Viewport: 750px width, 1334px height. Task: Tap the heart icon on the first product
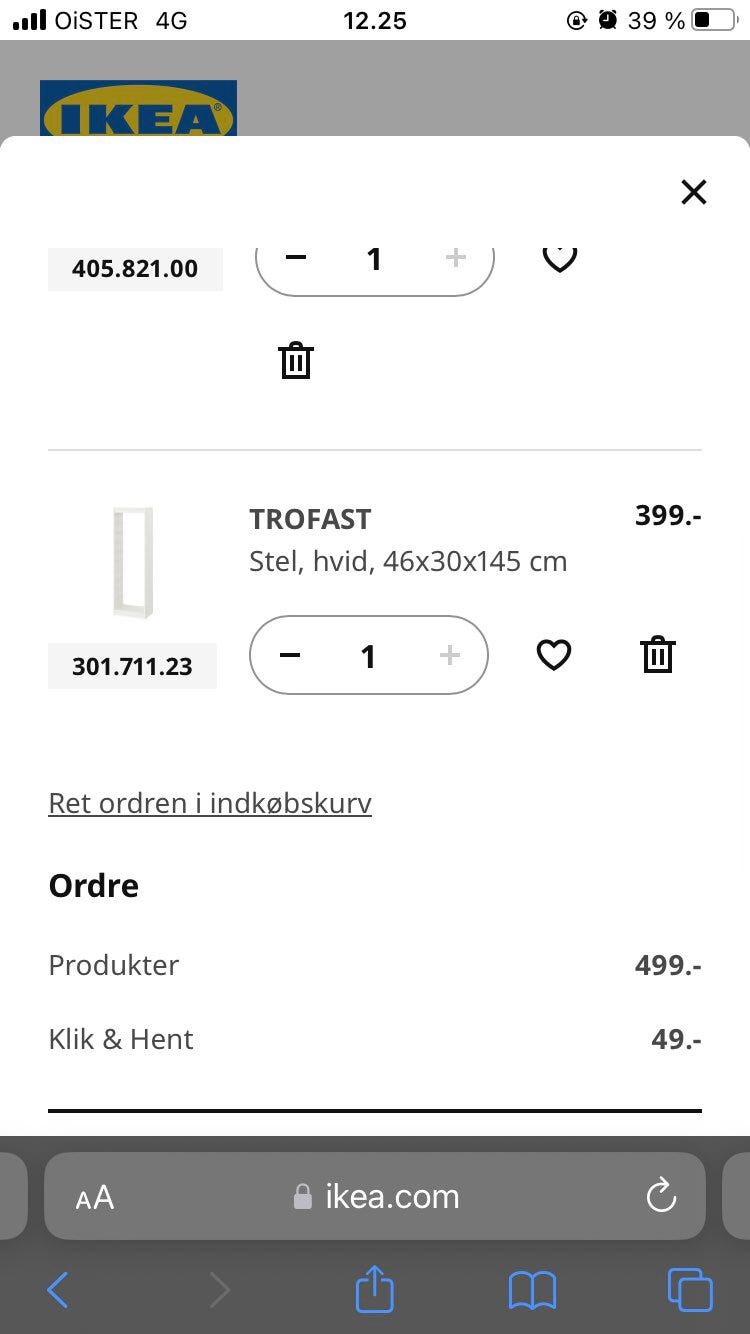pos(559,257)
